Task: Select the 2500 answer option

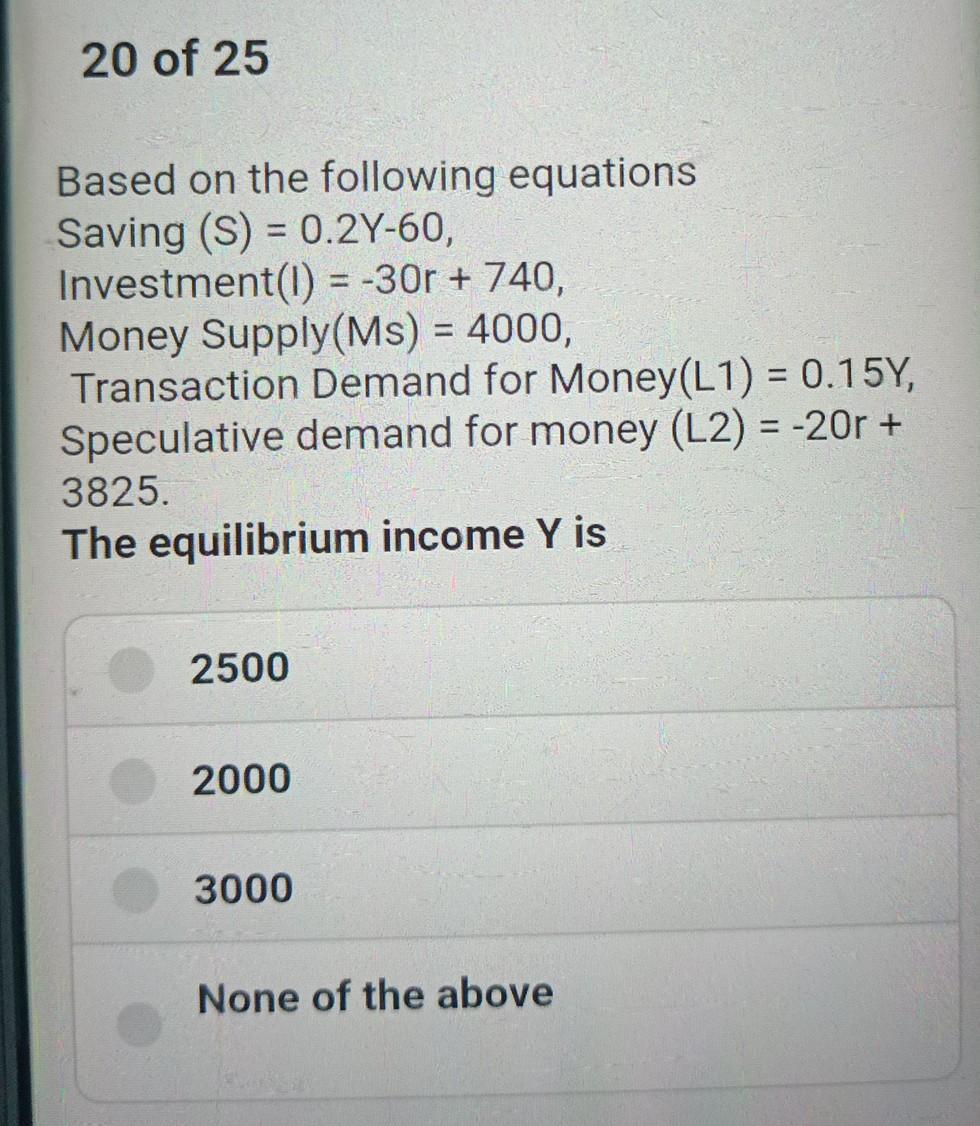Action: pyautogui.click(x=132, y=670)
